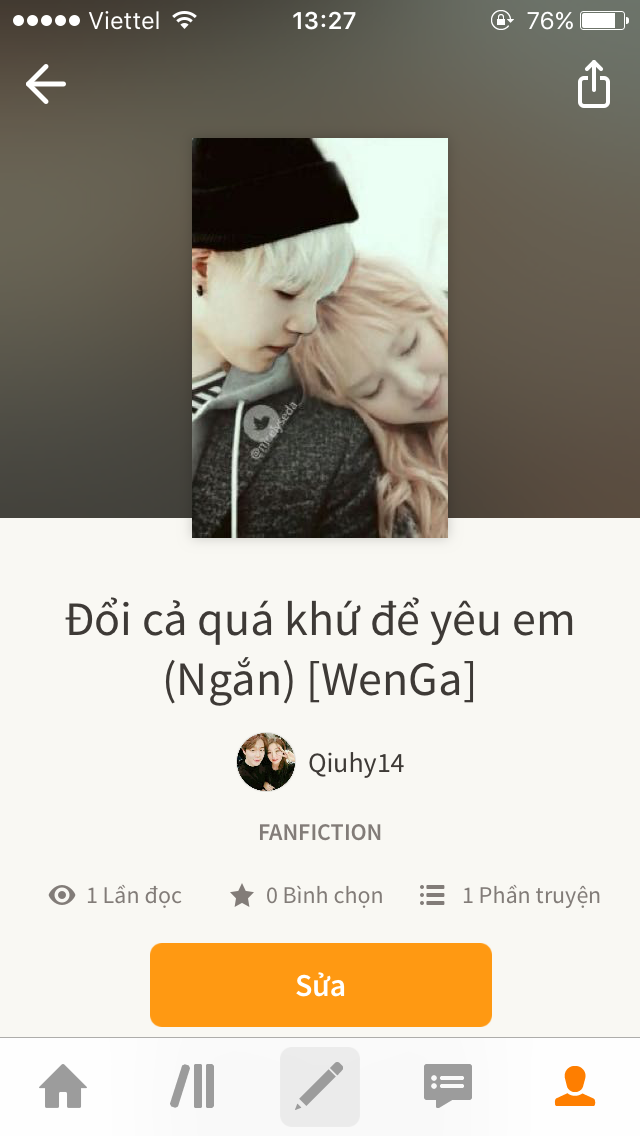640x1136 pixels.
Task: Tap the orange Sửa button
Action: click(x=320, y=985)
